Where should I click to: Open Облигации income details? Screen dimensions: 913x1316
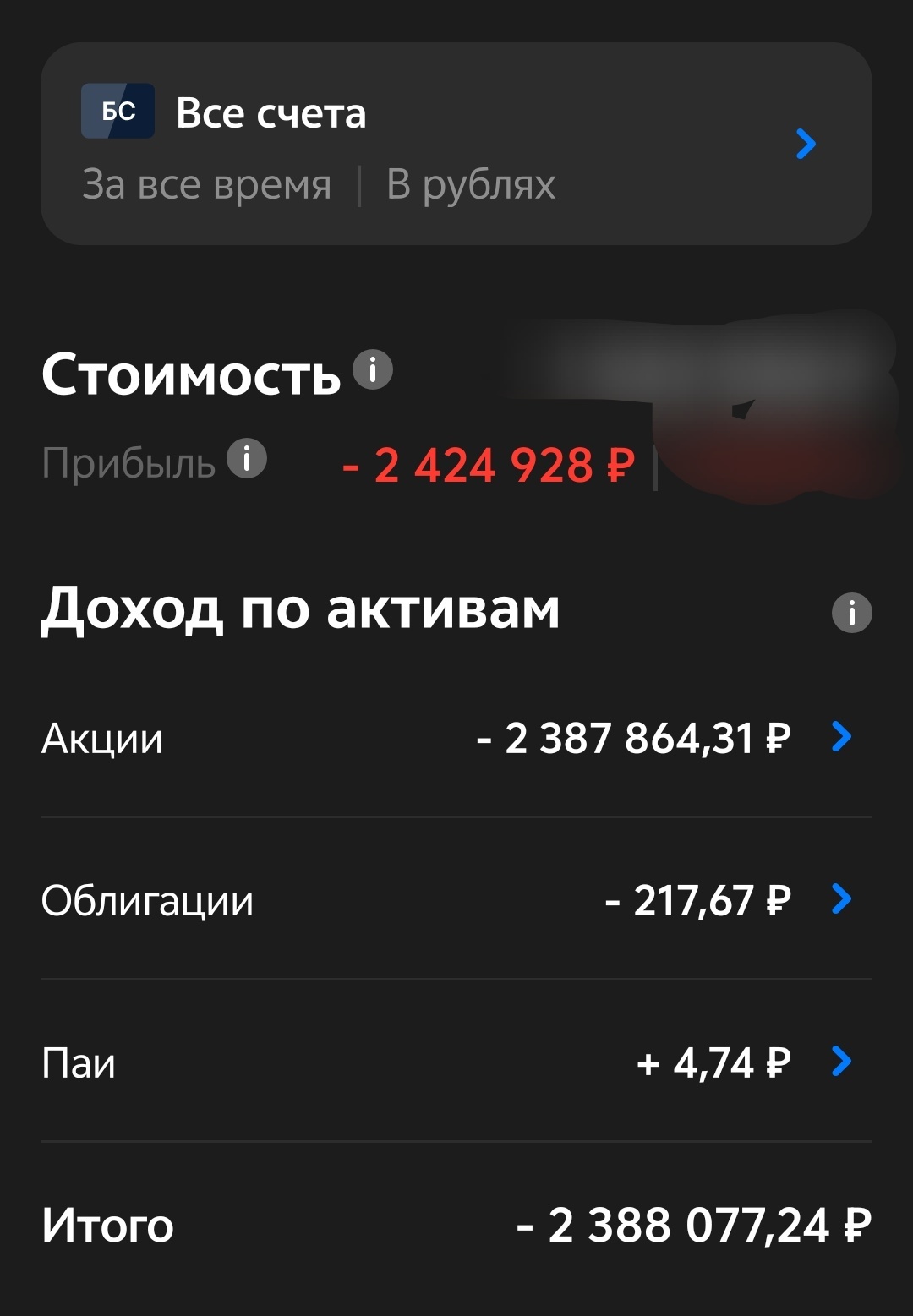click(x=840, y=899)
